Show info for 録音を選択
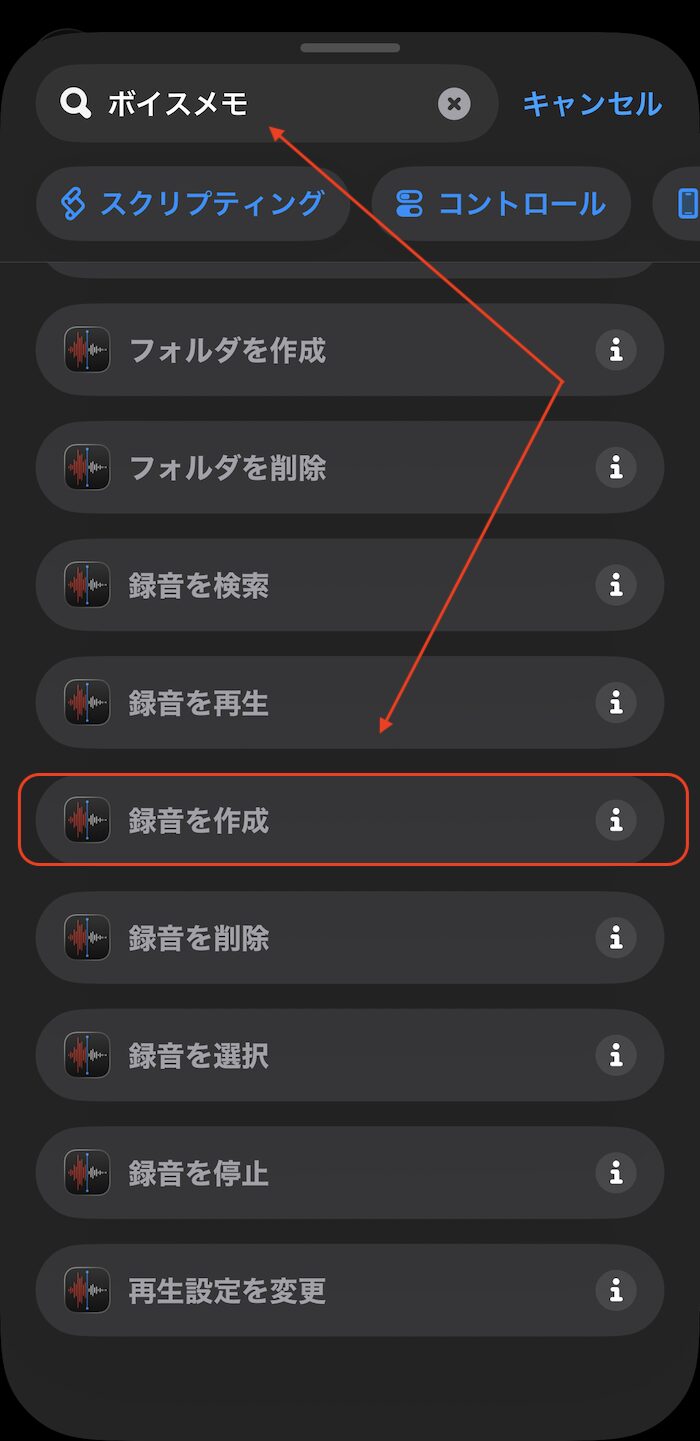The height and width of the screenshot is (1441, 700). (x=616, y=1056)
